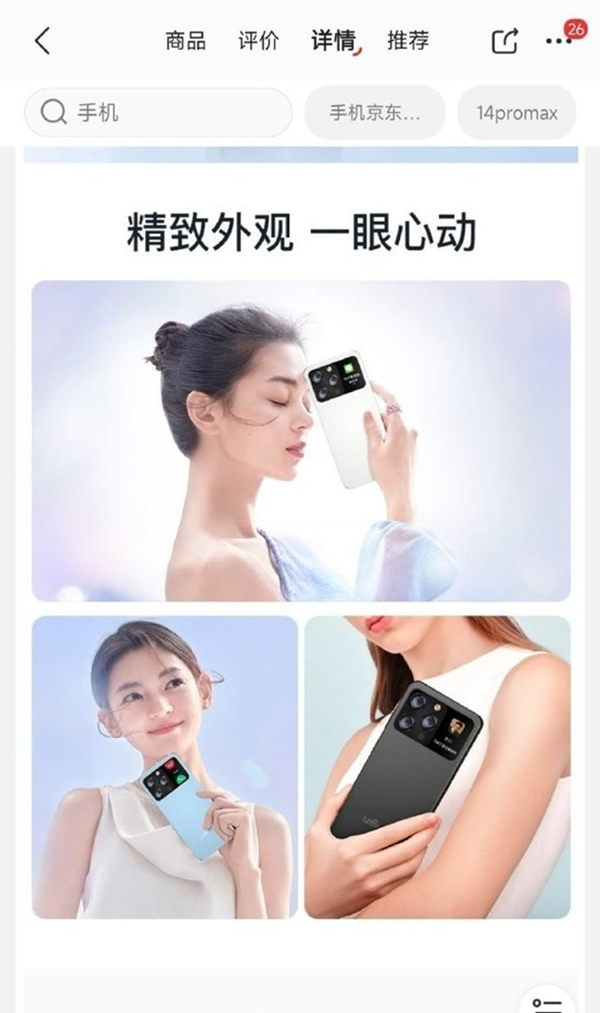Open the more options menu
This screenshot has height=1013, width=600.
click(x=559, y=41)
